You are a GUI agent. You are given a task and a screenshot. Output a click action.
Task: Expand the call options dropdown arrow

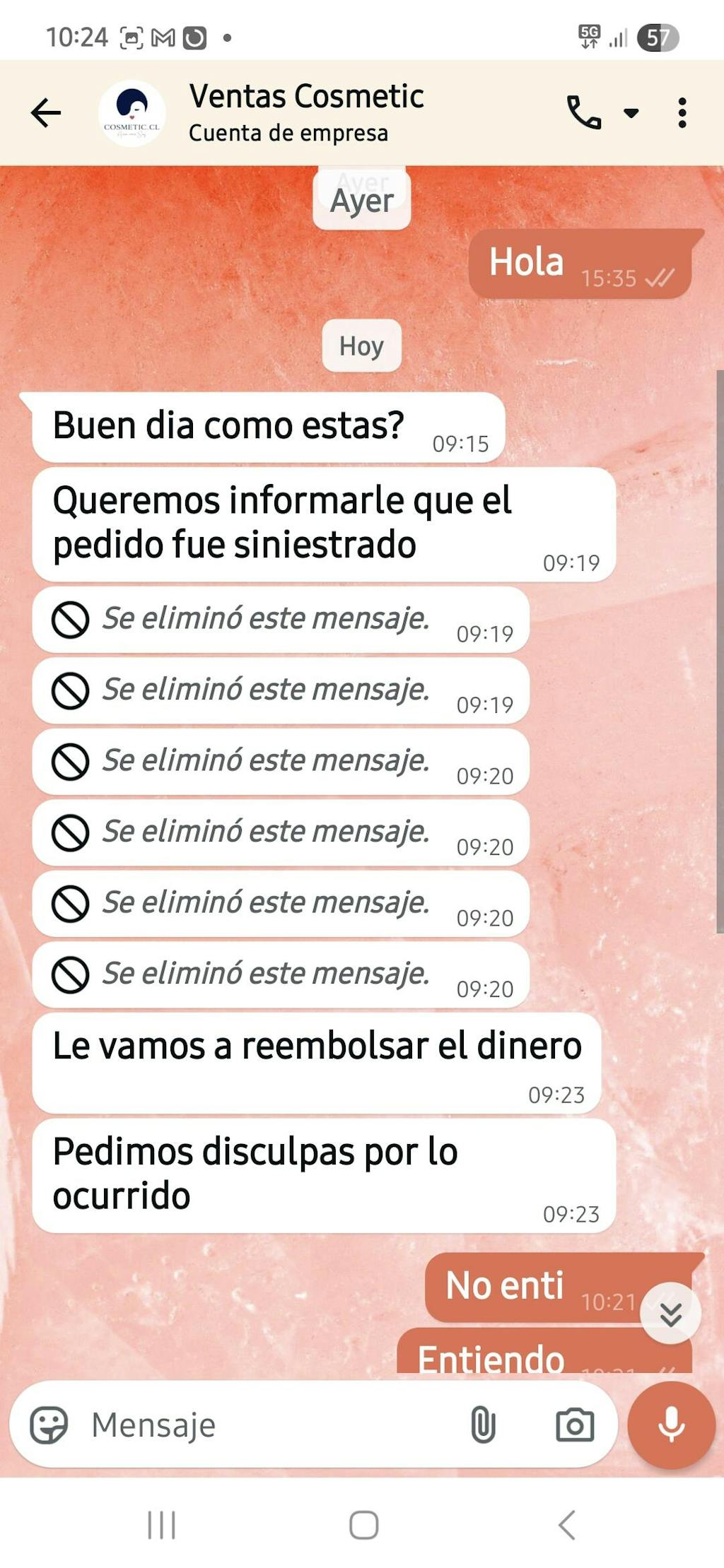click(x=631, y=113)
